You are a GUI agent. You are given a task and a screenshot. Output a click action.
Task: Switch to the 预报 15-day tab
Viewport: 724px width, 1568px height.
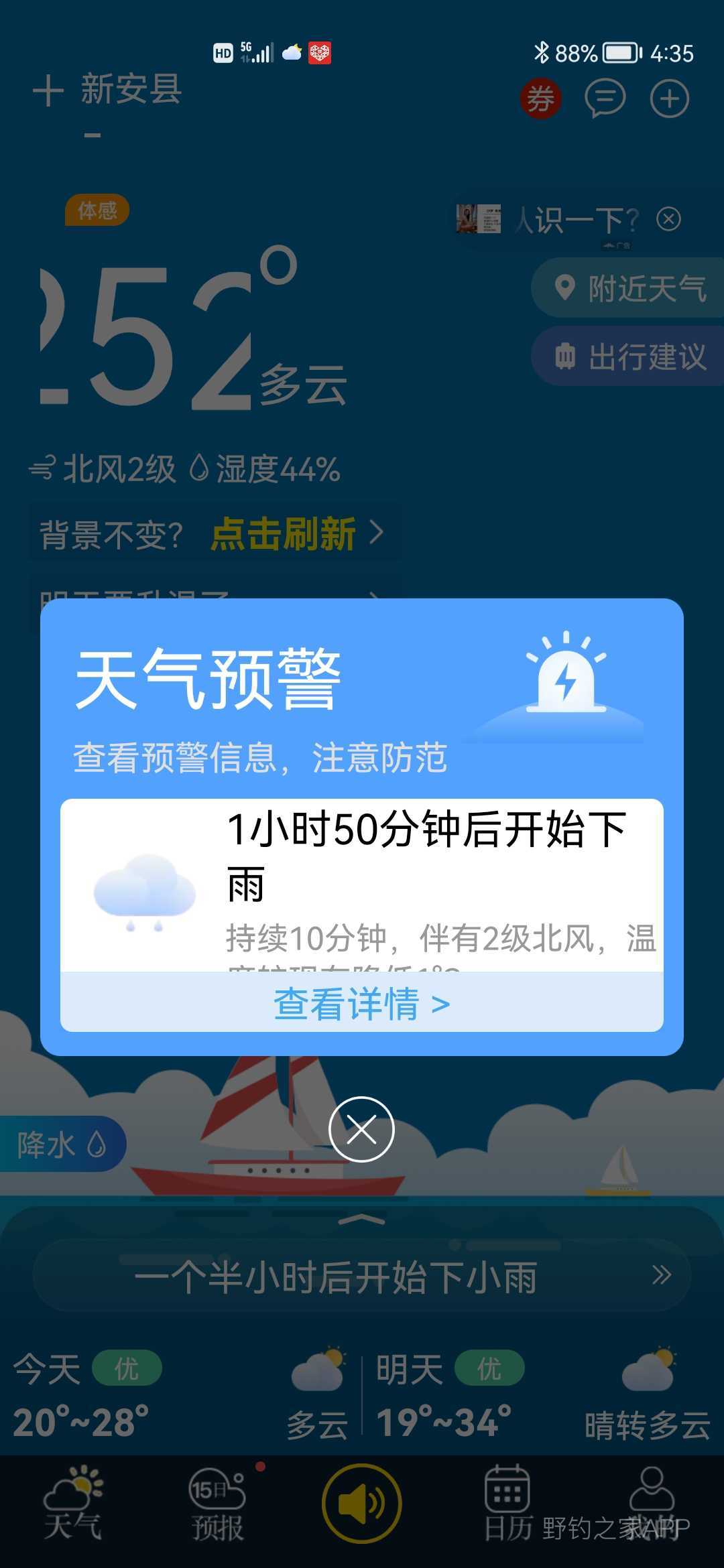click(217, 1504)
